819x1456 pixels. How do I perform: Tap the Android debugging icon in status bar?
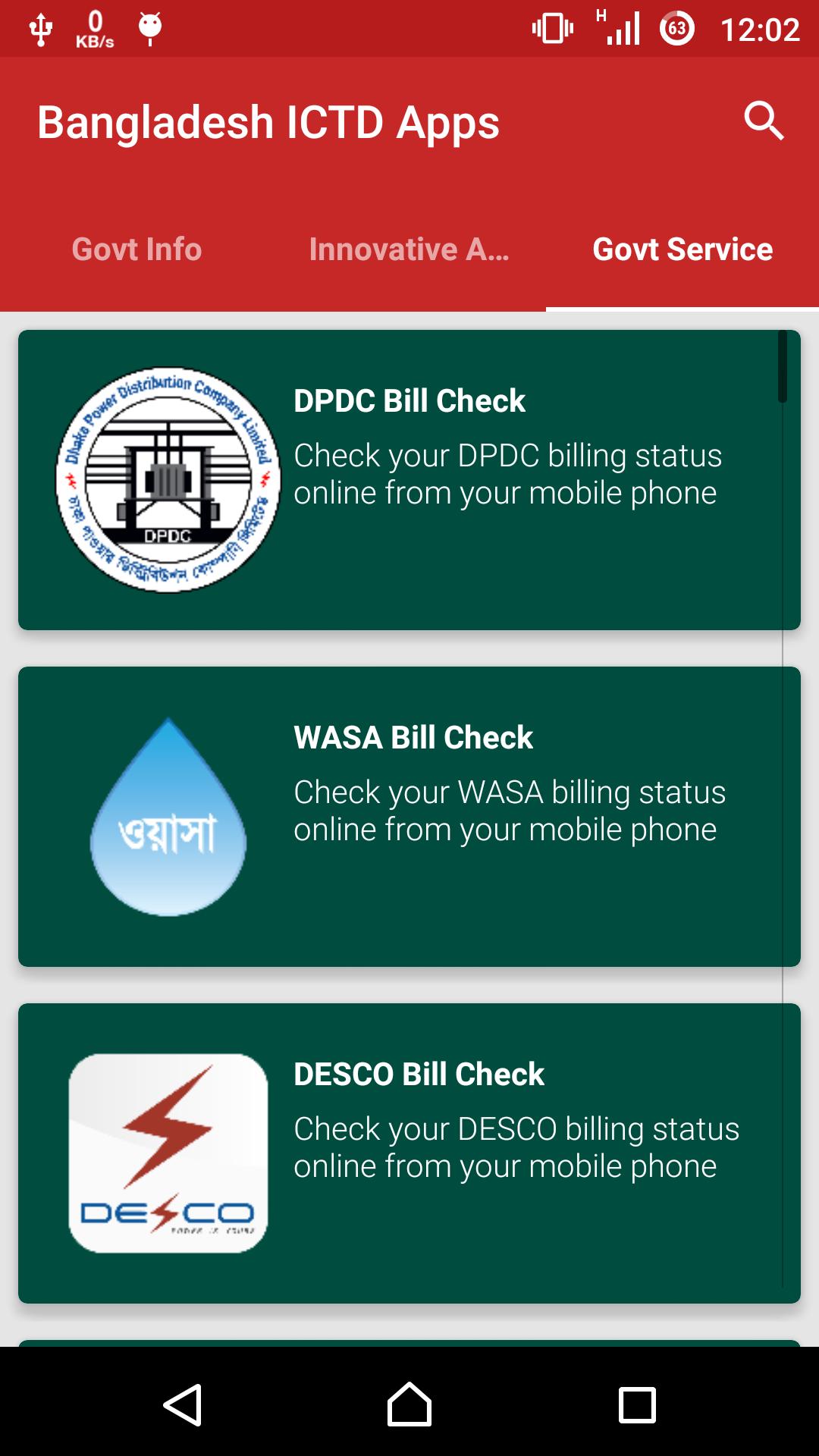click(150, 28)
